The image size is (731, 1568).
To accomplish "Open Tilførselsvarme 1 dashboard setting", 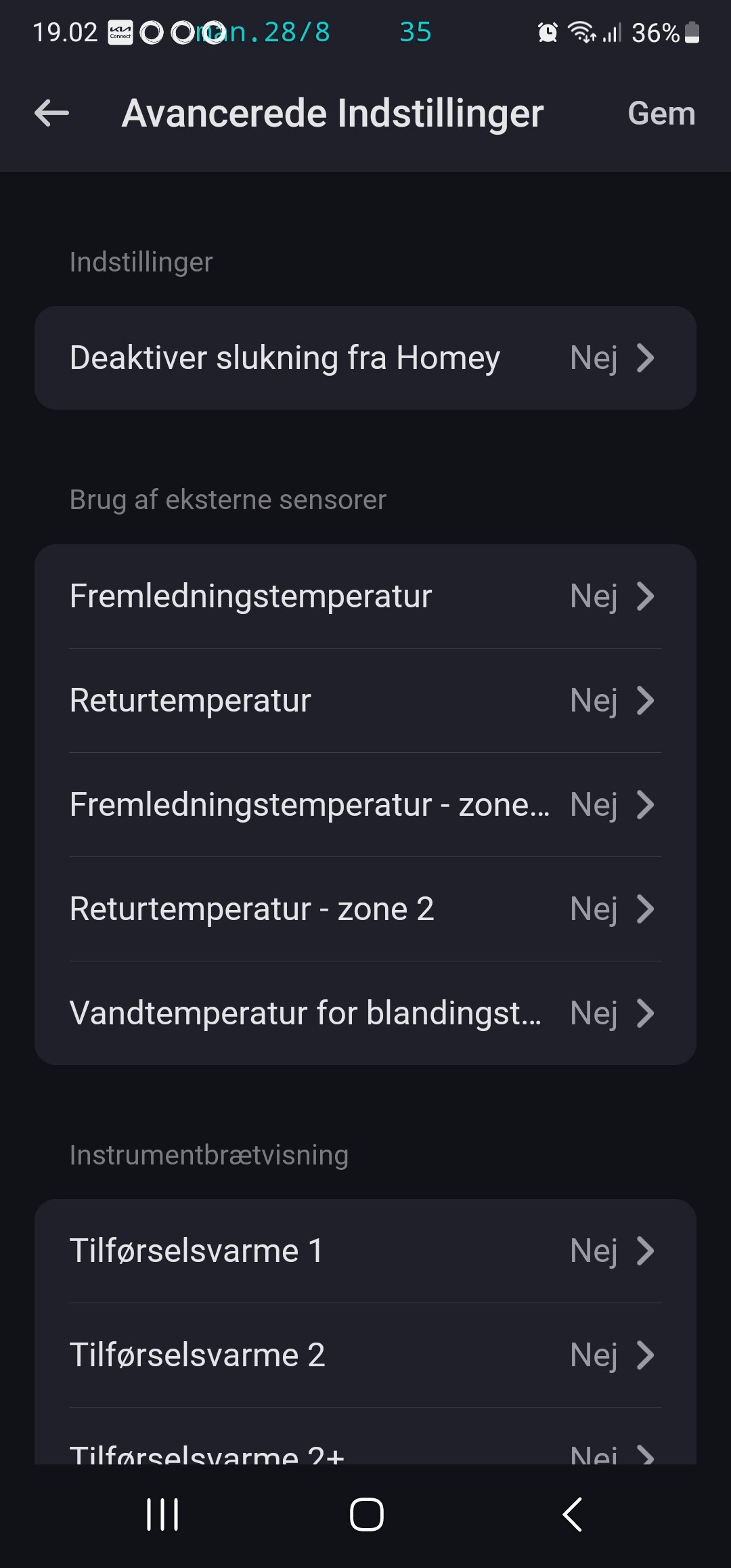I will (365, 1250).
